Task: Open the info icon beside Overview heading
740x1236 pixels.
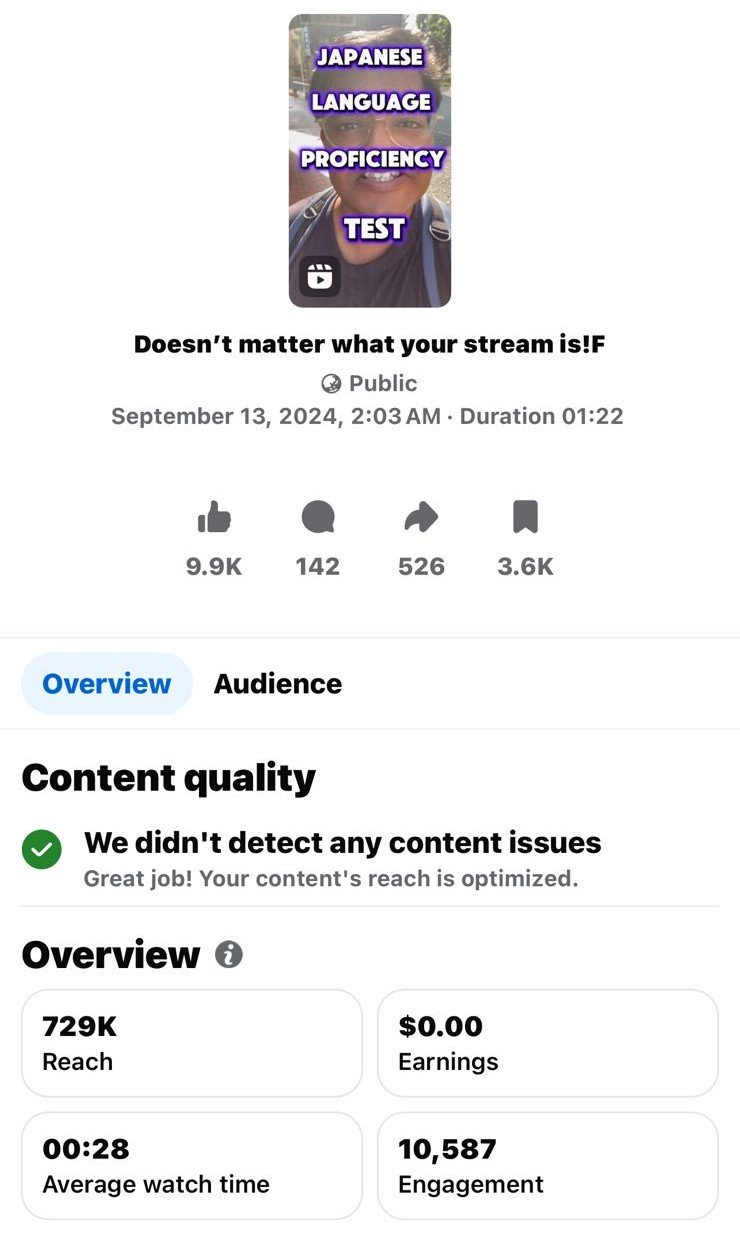Action: pos(229,956)
